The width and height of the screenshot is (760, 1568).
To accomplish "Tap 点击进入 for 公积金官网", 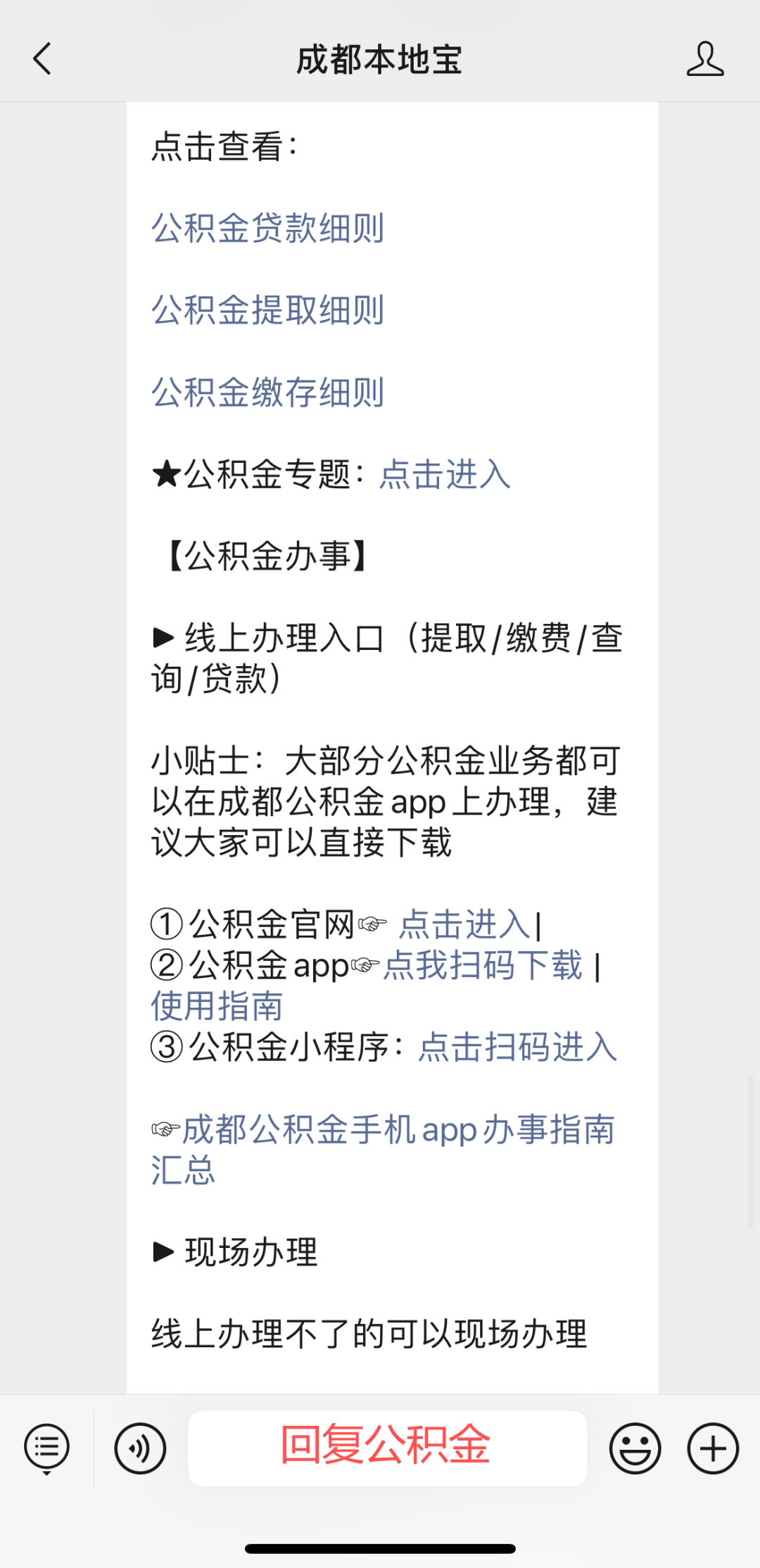I will (465, 924).
